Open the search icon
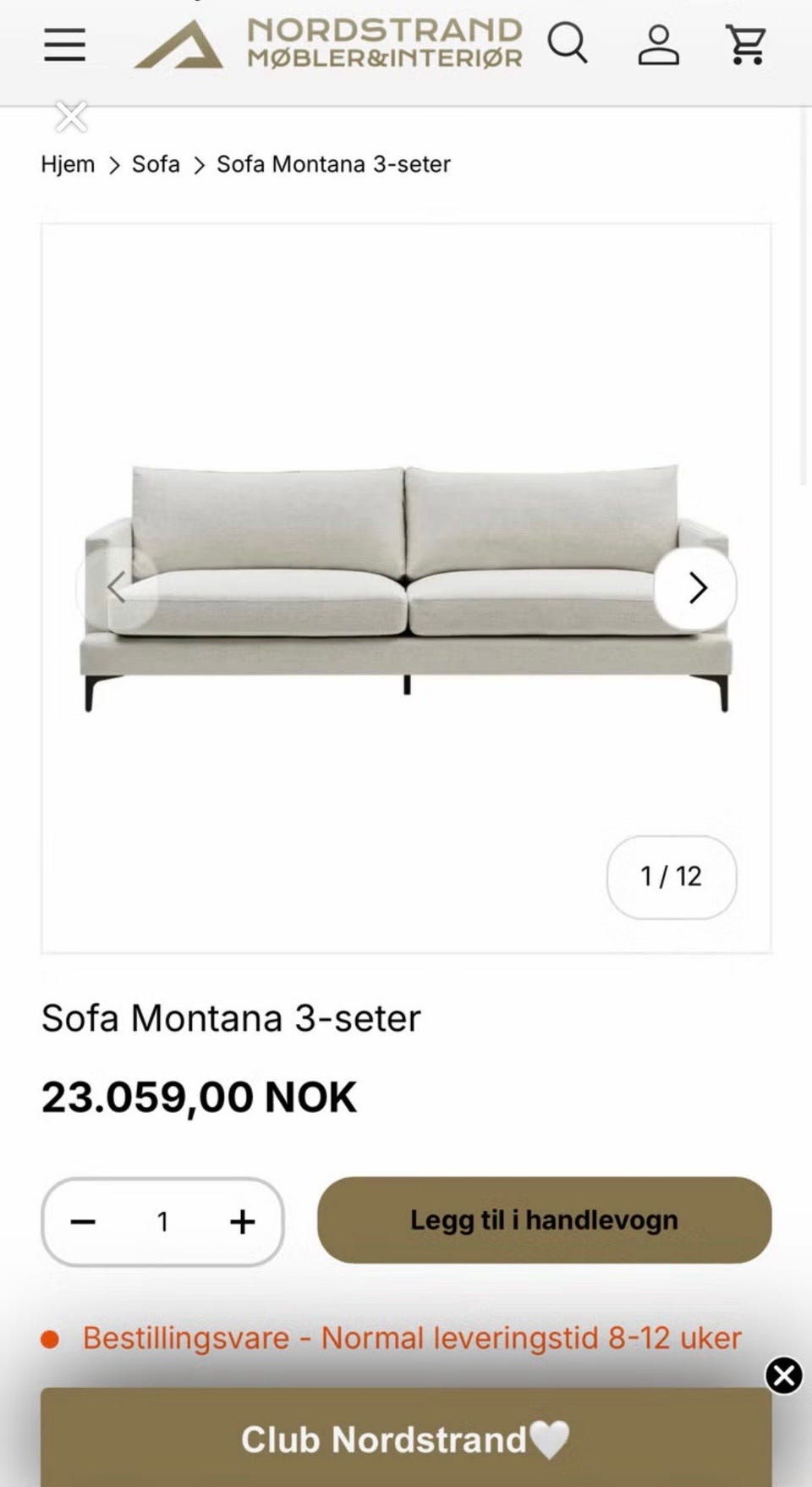This screenshot has width=812, height=1487. pos(568,43)
